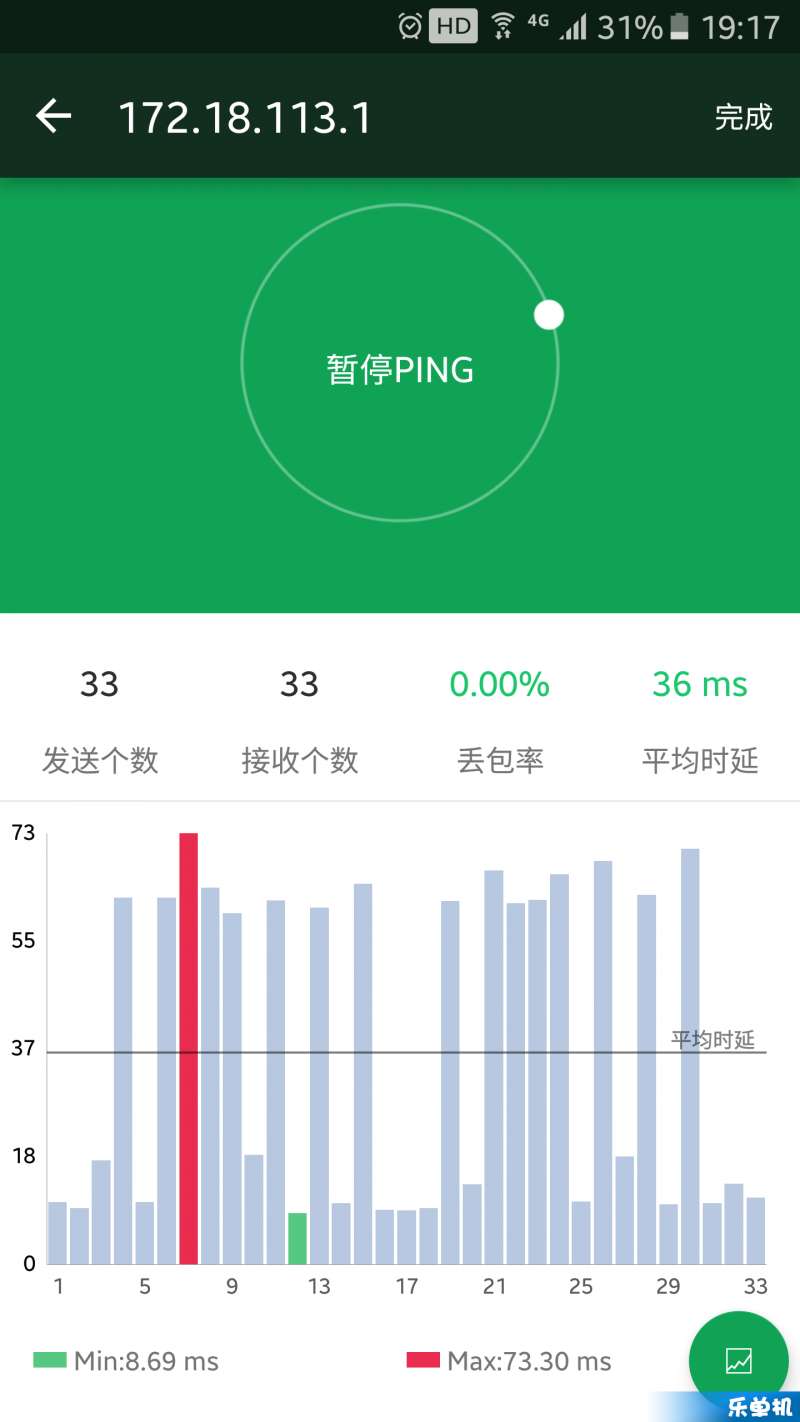Go back with the arrow icon
Screen dimensions: 800x1422
(x=54, y=117)
